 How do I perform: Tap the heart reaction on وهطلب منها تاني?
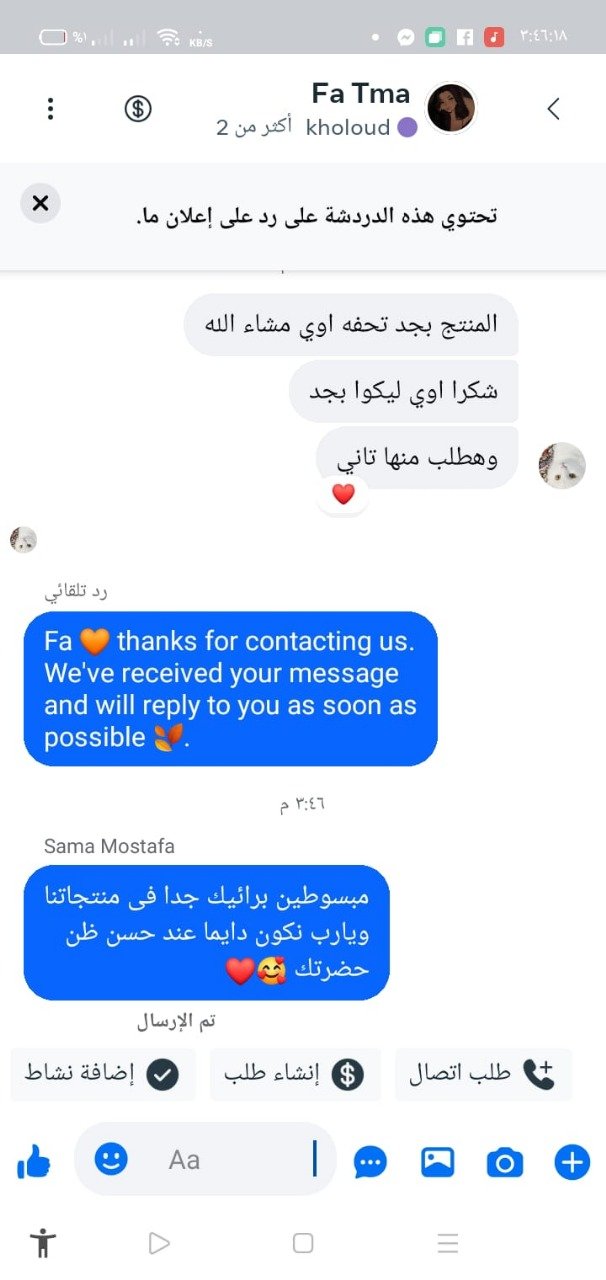[343, 495]
